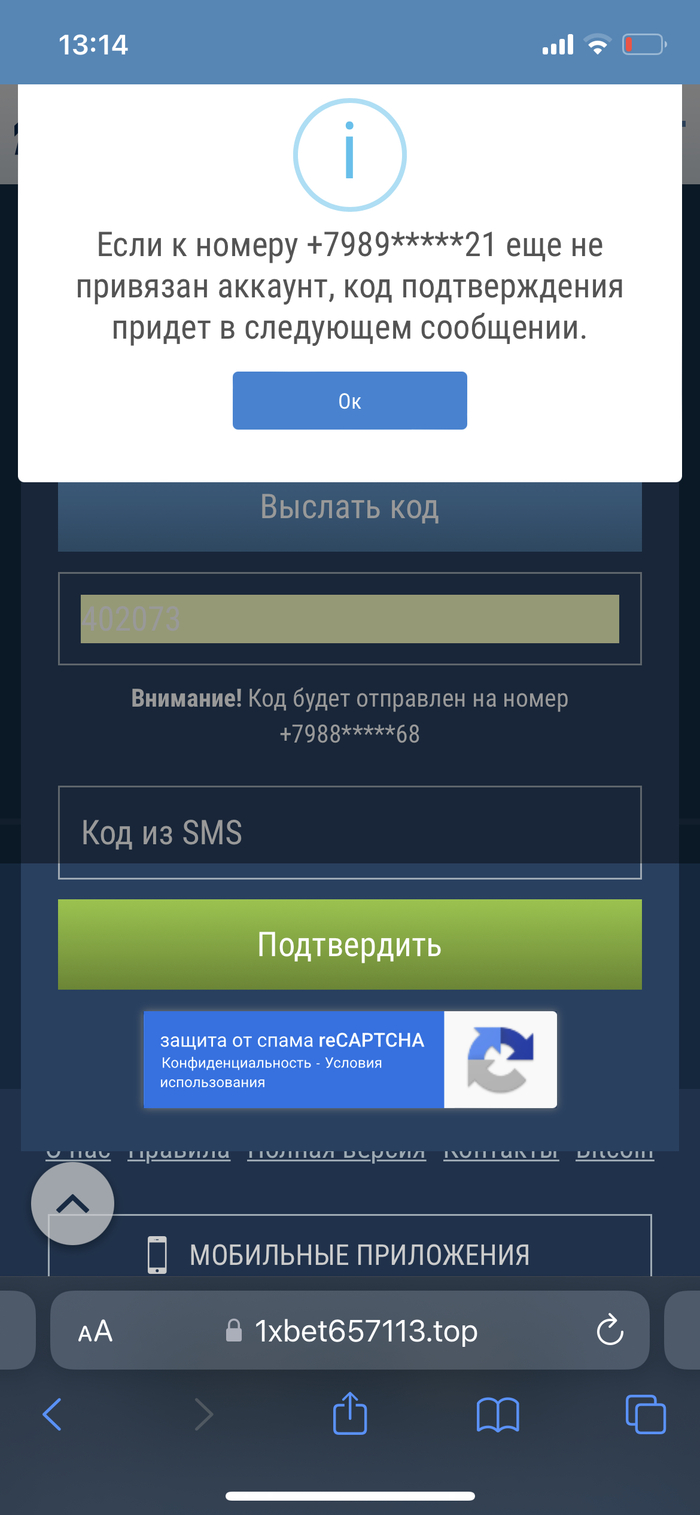
Task: Open the AA reader options in Safari
Action: coord(95,1331)
